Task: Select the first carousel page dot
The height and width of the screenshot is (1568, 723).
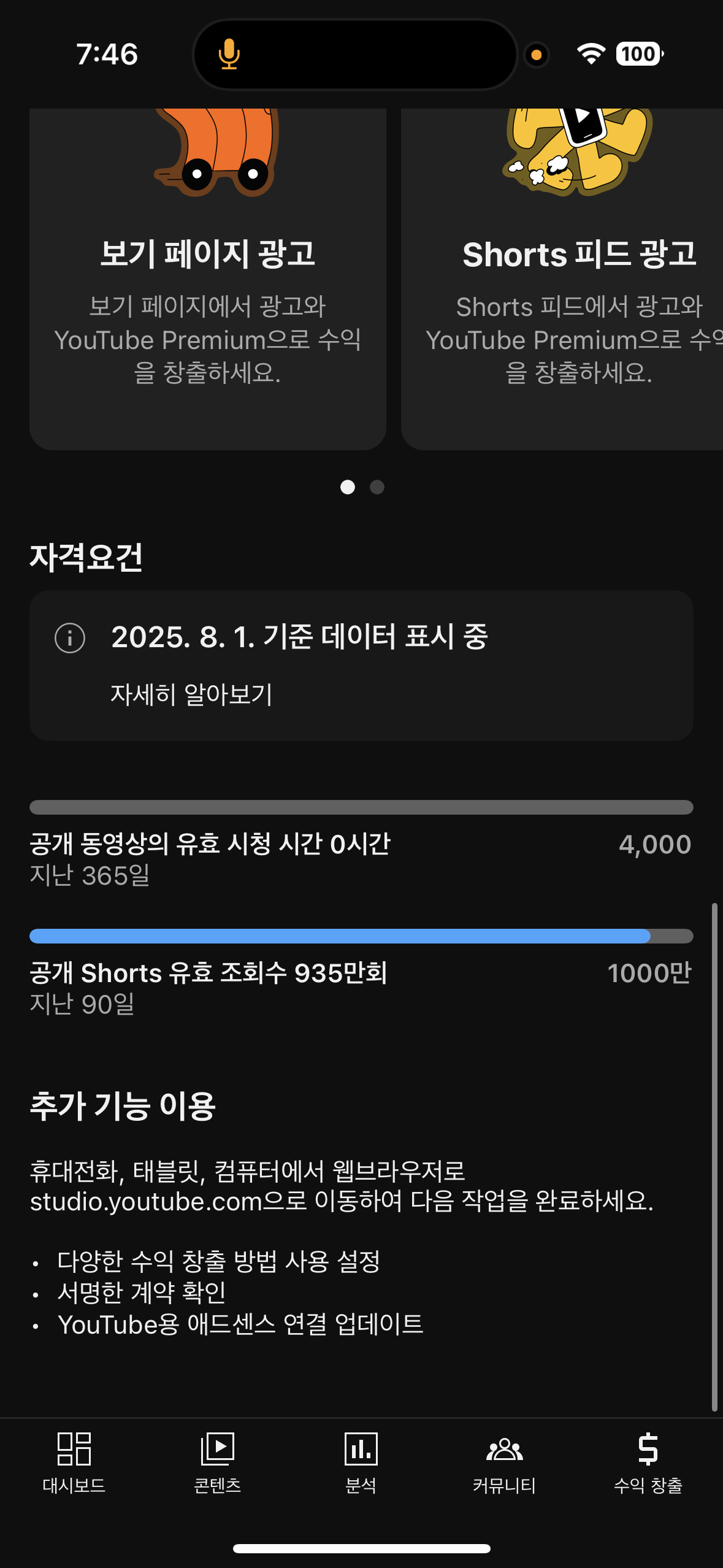Action: (x=348, y=488)
